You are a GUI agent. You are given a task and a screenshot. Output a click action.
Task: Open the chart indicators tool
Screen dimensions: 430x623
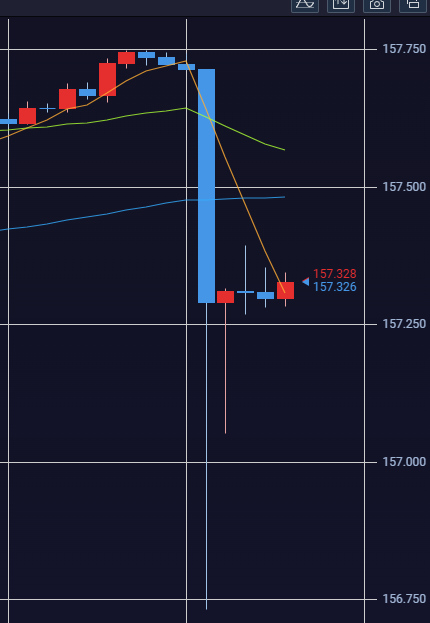click(x=305, y=5)
